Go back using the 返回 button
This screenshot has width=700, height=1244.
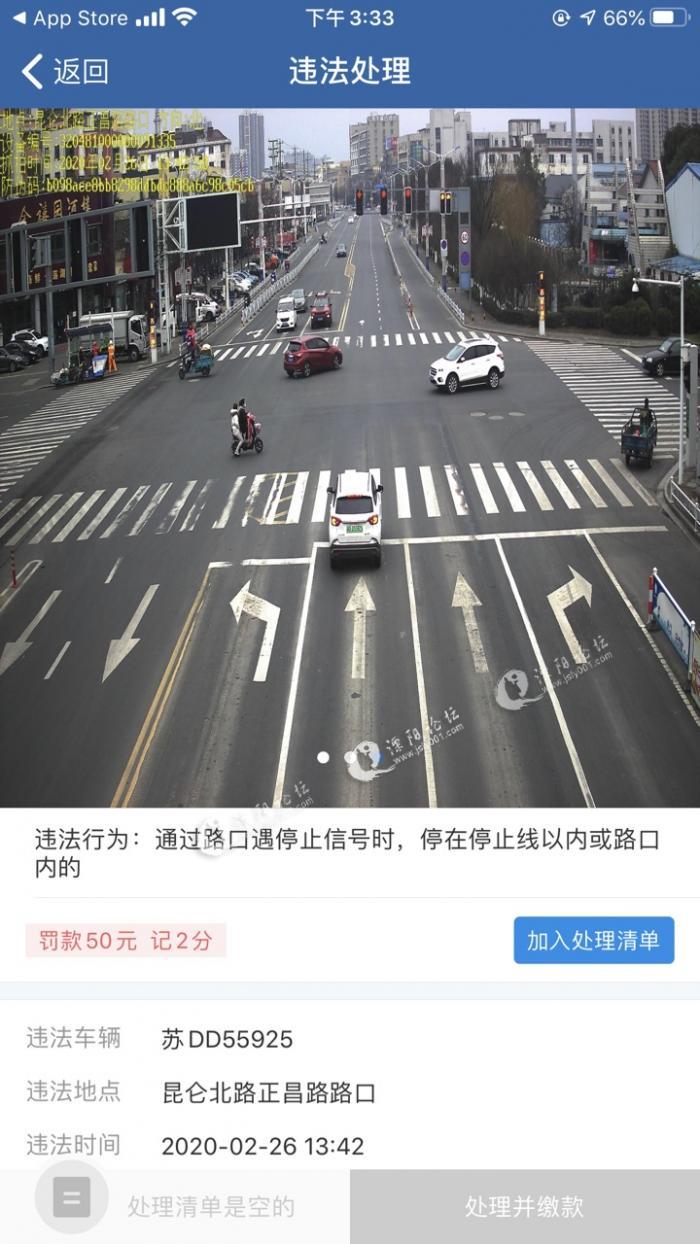[66, 71]
